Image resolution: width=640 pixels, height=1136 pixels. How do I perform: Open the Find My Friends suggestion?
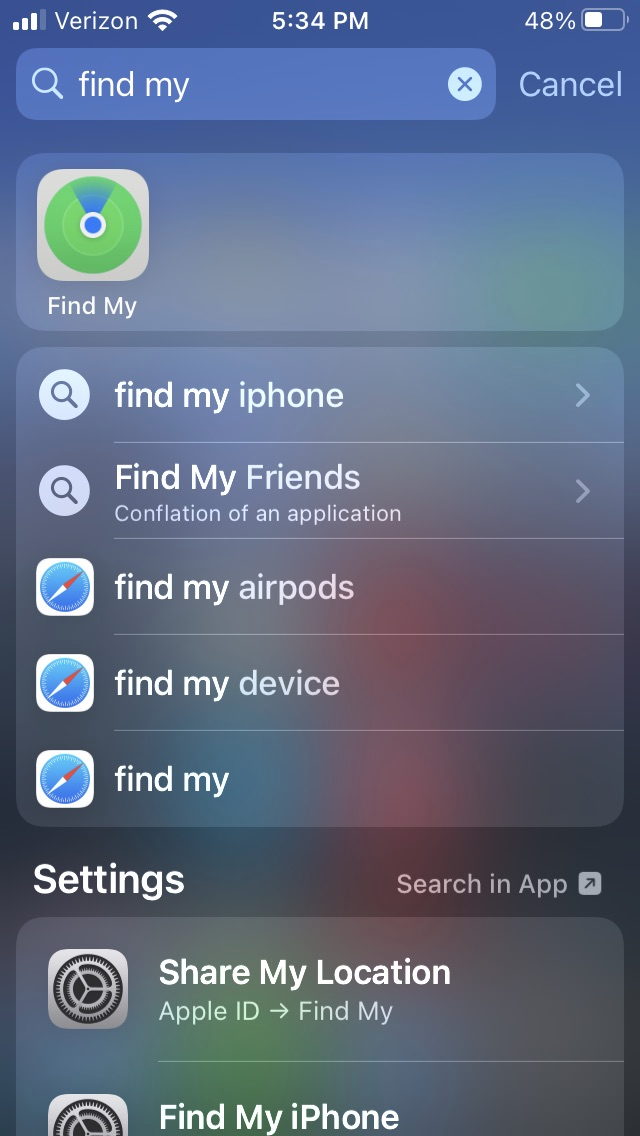320,491
